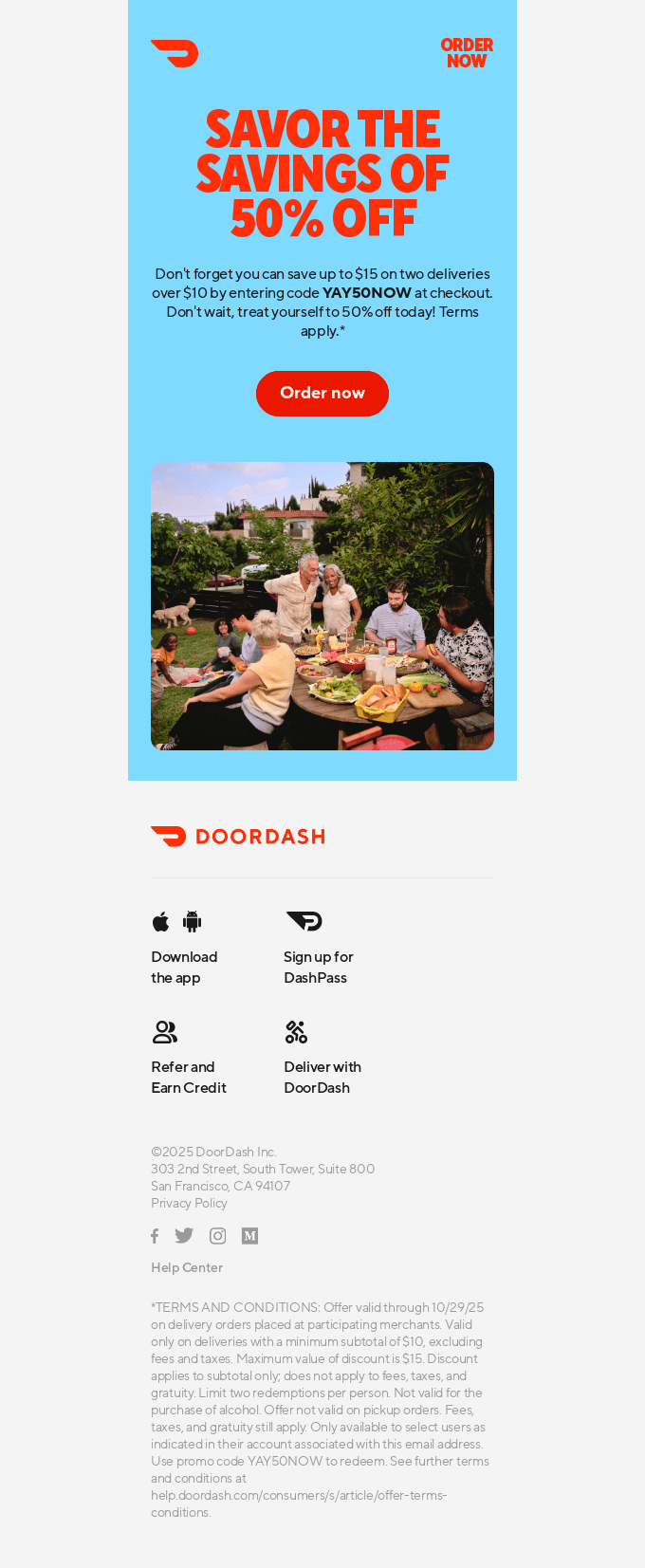This screenshot has height=1568, width=645.
Task: Download the app for Apple devices
Action: pos(161,921)
